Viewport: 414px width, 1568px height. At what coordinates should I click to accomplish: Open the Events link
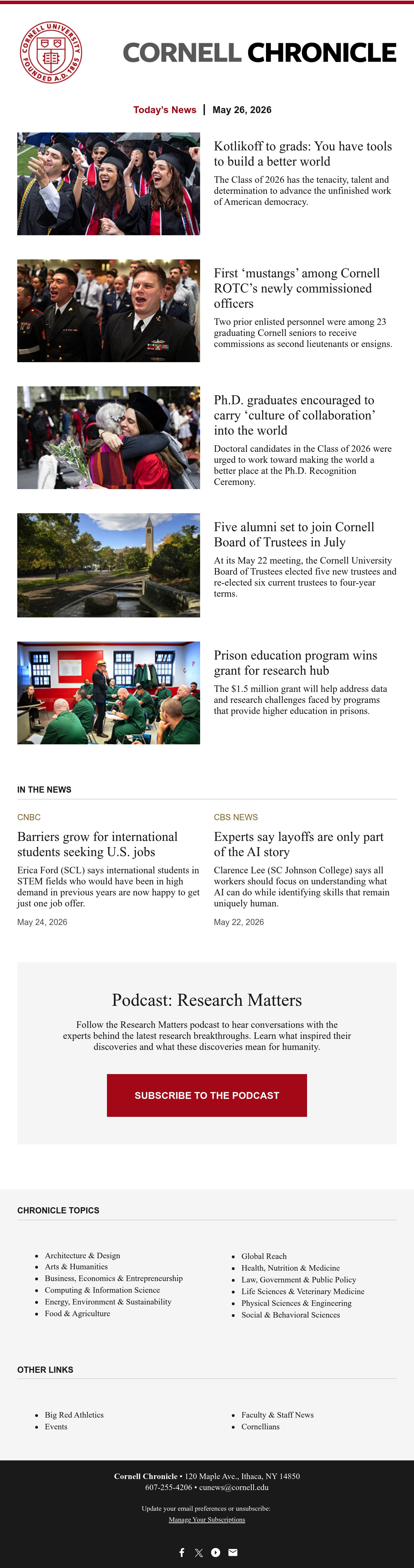tap(56, 1426)
